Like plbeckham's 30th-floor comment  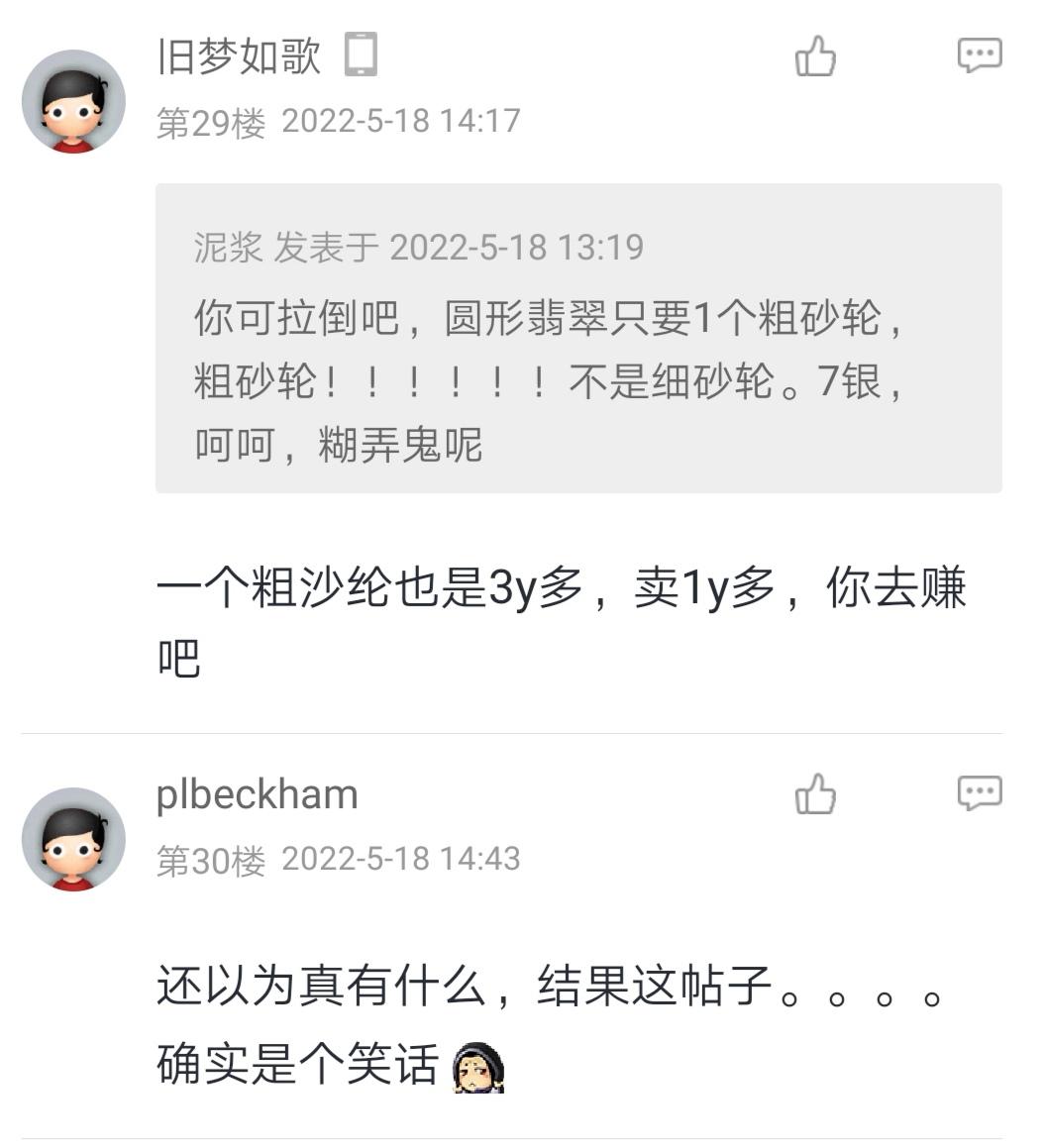[x=815, y=794]
